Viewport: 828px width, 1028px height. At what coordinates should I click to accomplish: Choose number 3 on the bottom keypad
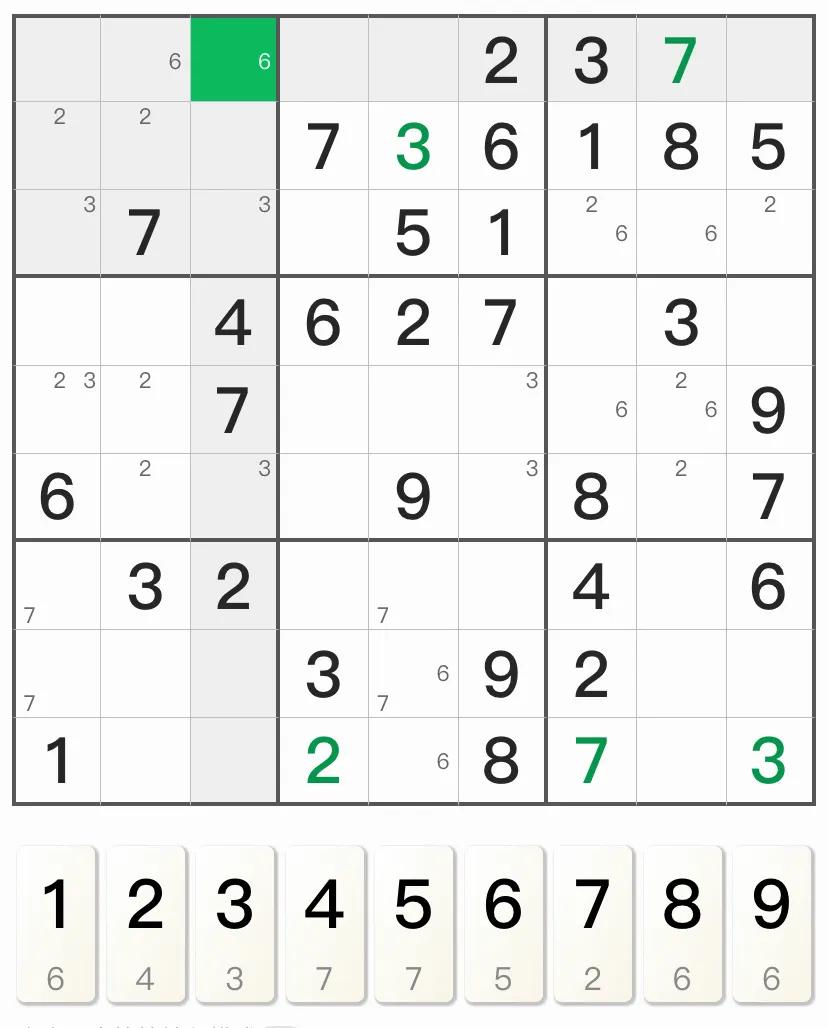tap(235, 922)
